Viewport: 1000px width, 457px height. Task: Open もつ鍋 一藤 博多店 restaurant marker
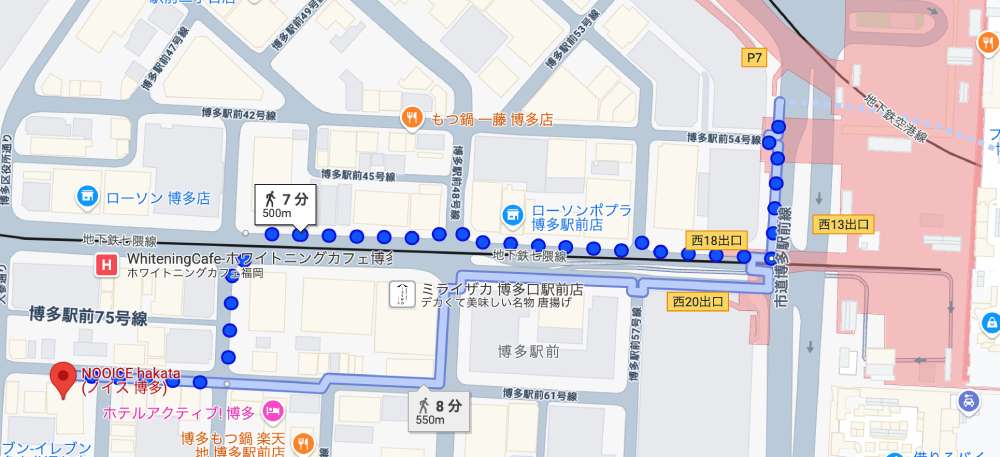tap(412, 118)
